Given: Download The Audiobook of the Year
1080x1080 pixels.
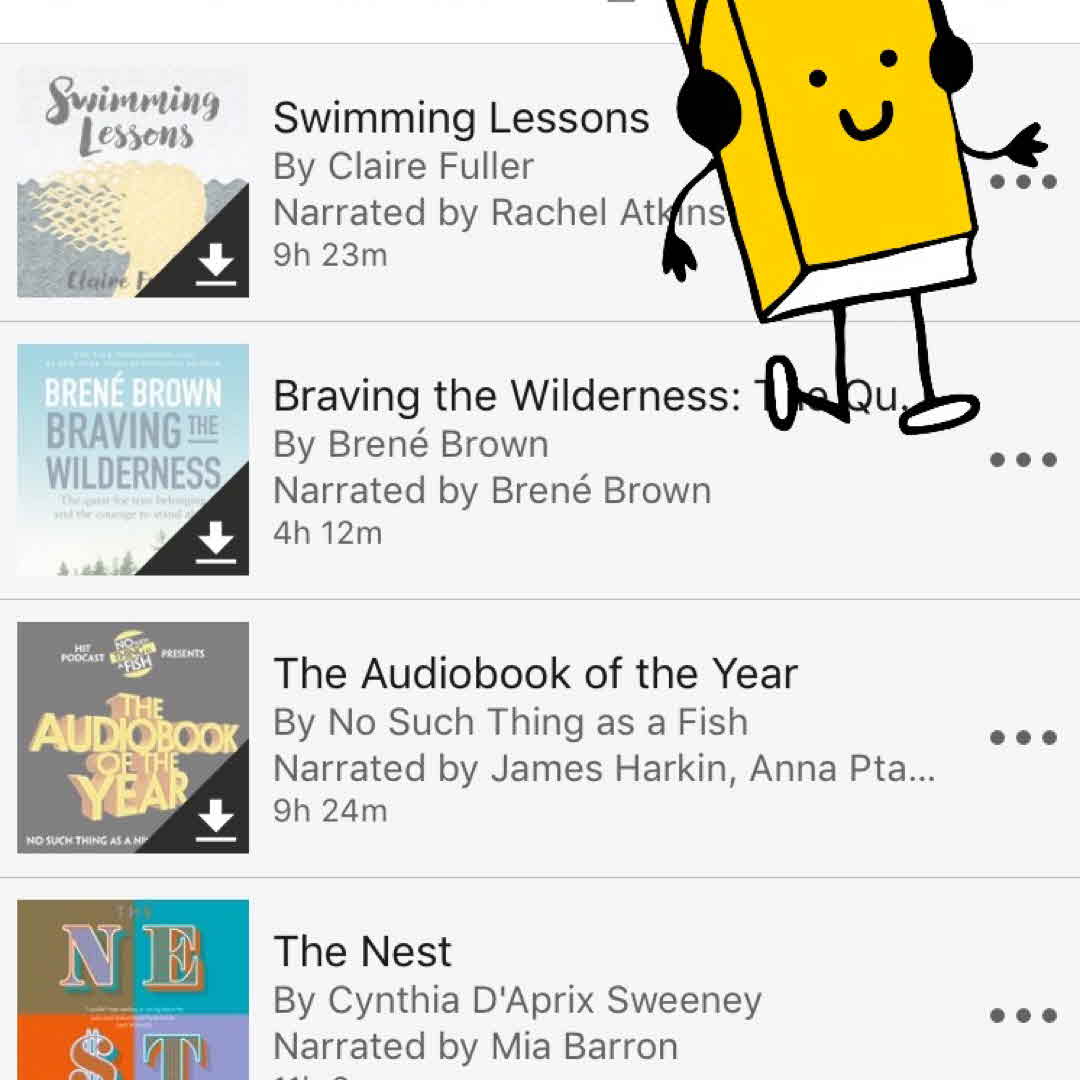Looking at the screenshot, I should coord(216,822).
